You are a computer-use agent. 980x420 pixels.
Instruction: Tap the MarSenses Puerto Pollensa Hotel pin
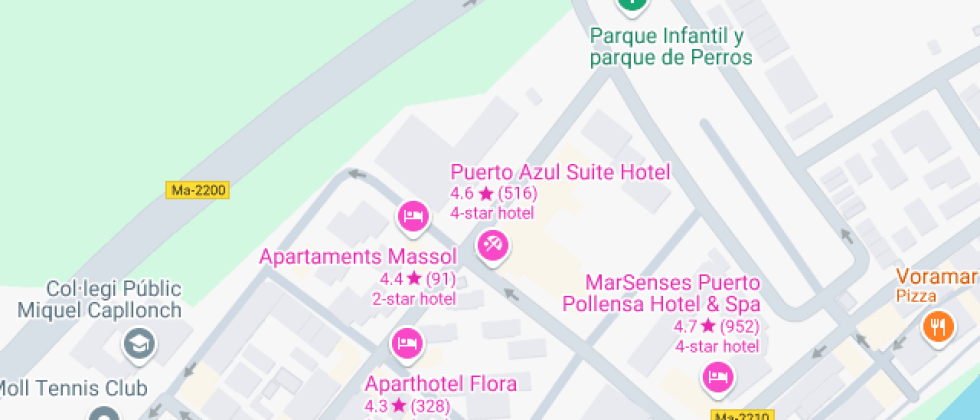[716, 377]
